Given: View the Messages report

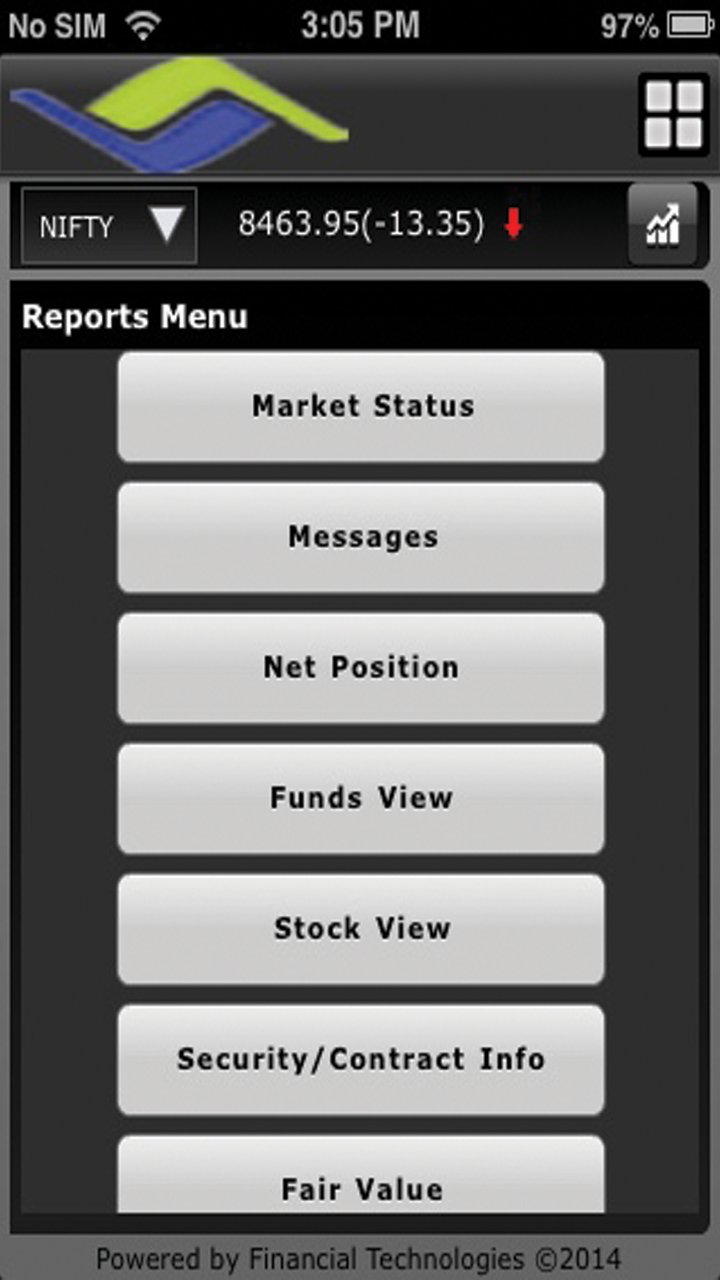Looking at the screenshot, I should (361, 537).
